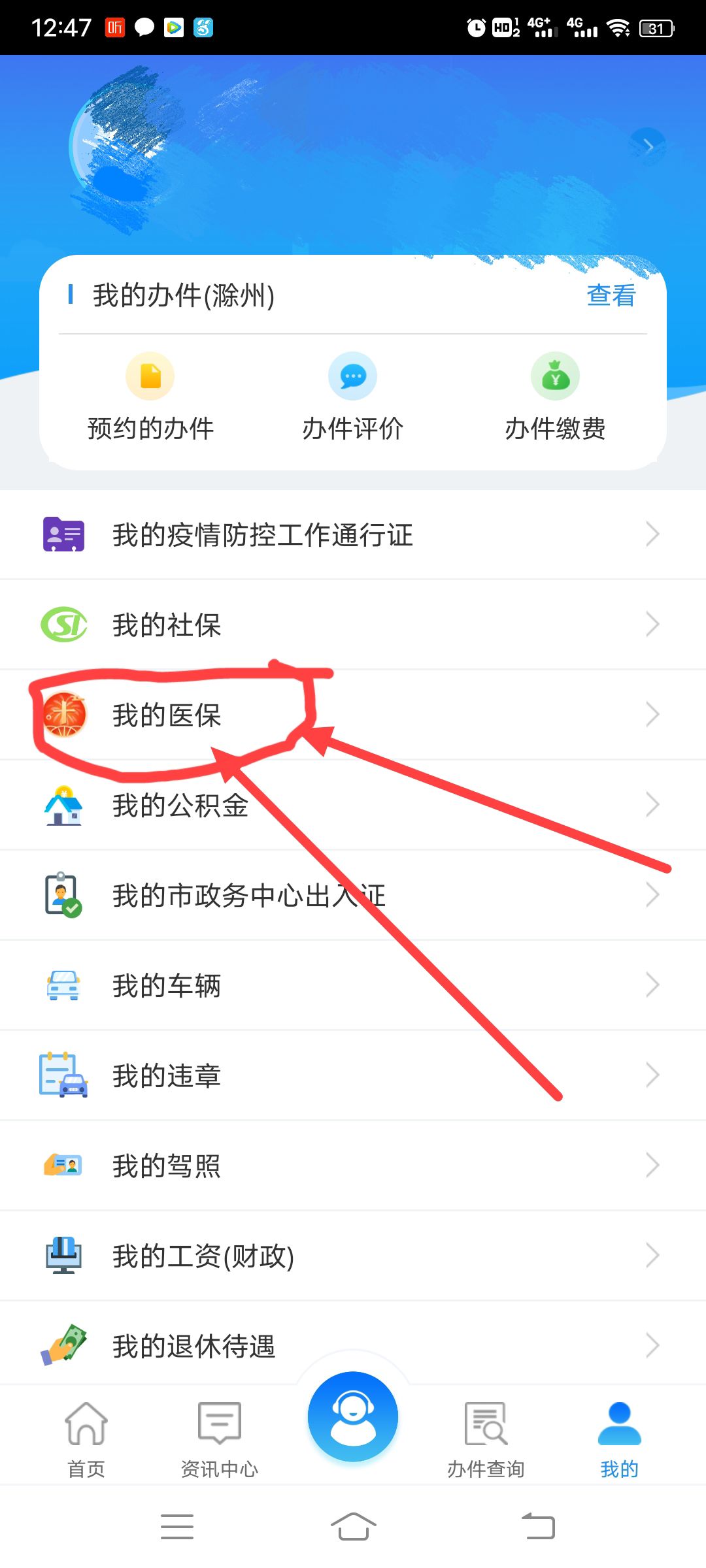Open 我的驾照 row
The height and width of the screenshot is (1568, 706).
(x=353, y=1166)
